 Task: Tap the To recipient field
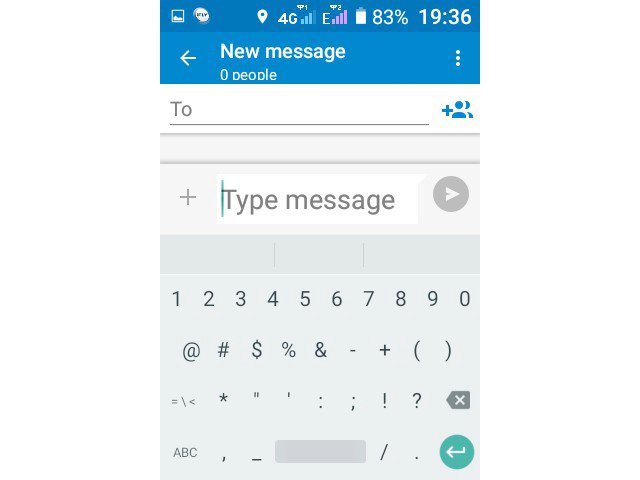(x=298, y=109)
